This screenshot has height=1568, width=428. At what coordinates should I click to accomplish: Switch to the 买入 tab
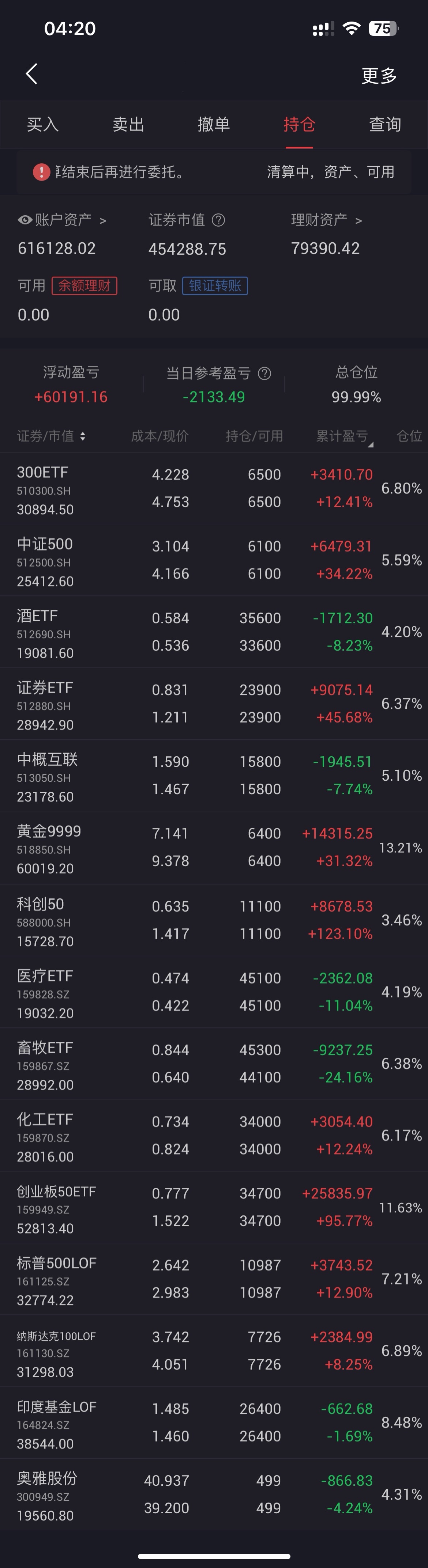tap(43, 125)
